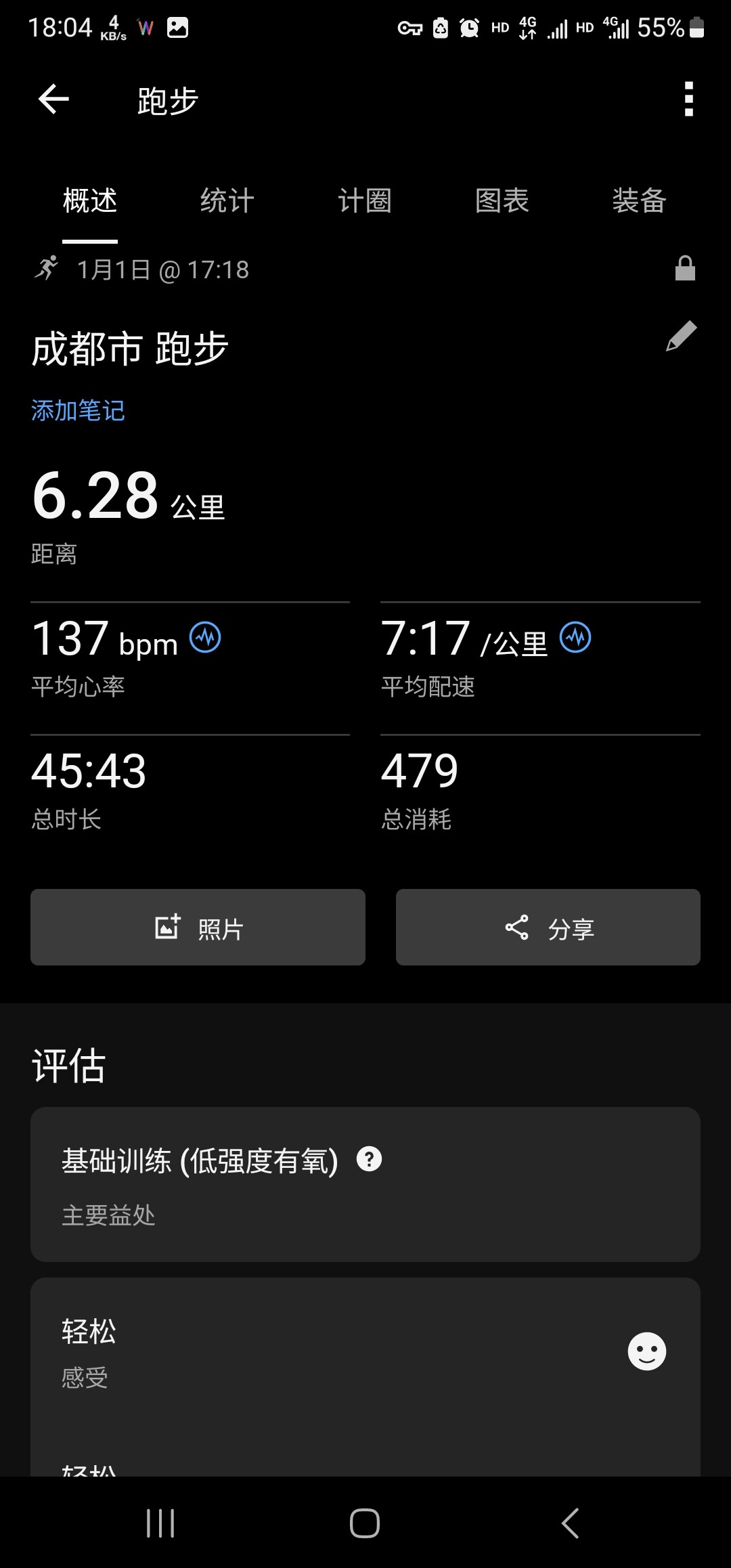731x1568 pixels.
Task: Tap the system home button
Action: pos(365,1524)
